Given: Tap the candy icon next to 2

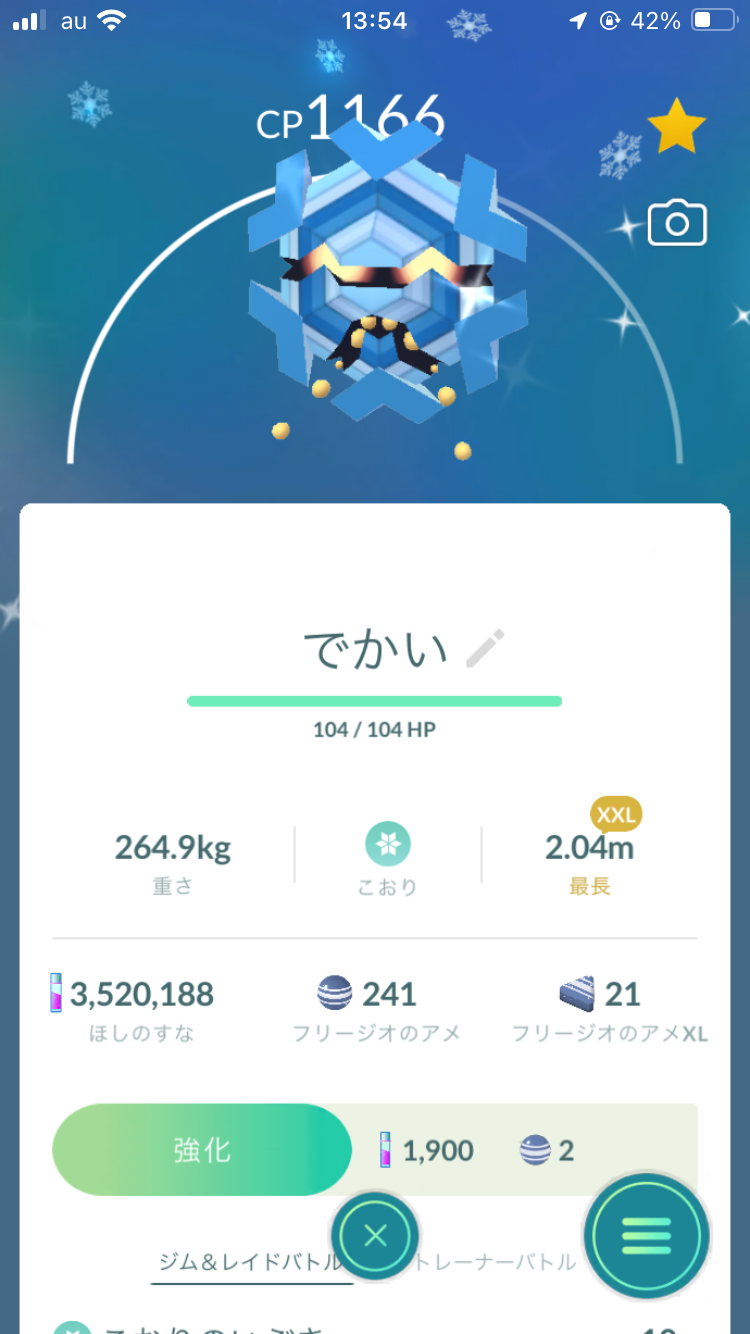Looking at the screenshot, I should point(536,1150).
